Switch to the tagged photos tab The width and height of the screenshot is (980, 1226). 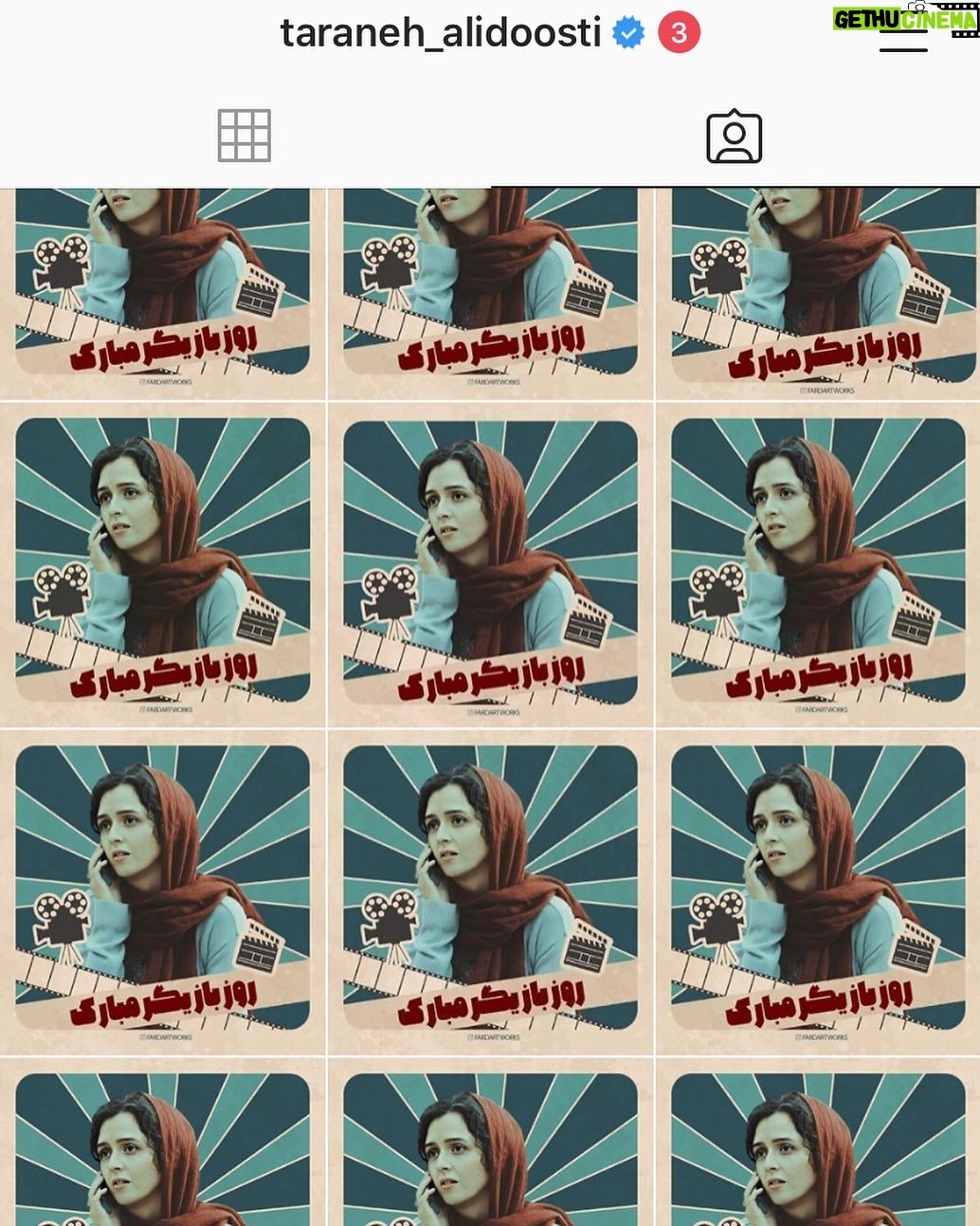(734, 137)
